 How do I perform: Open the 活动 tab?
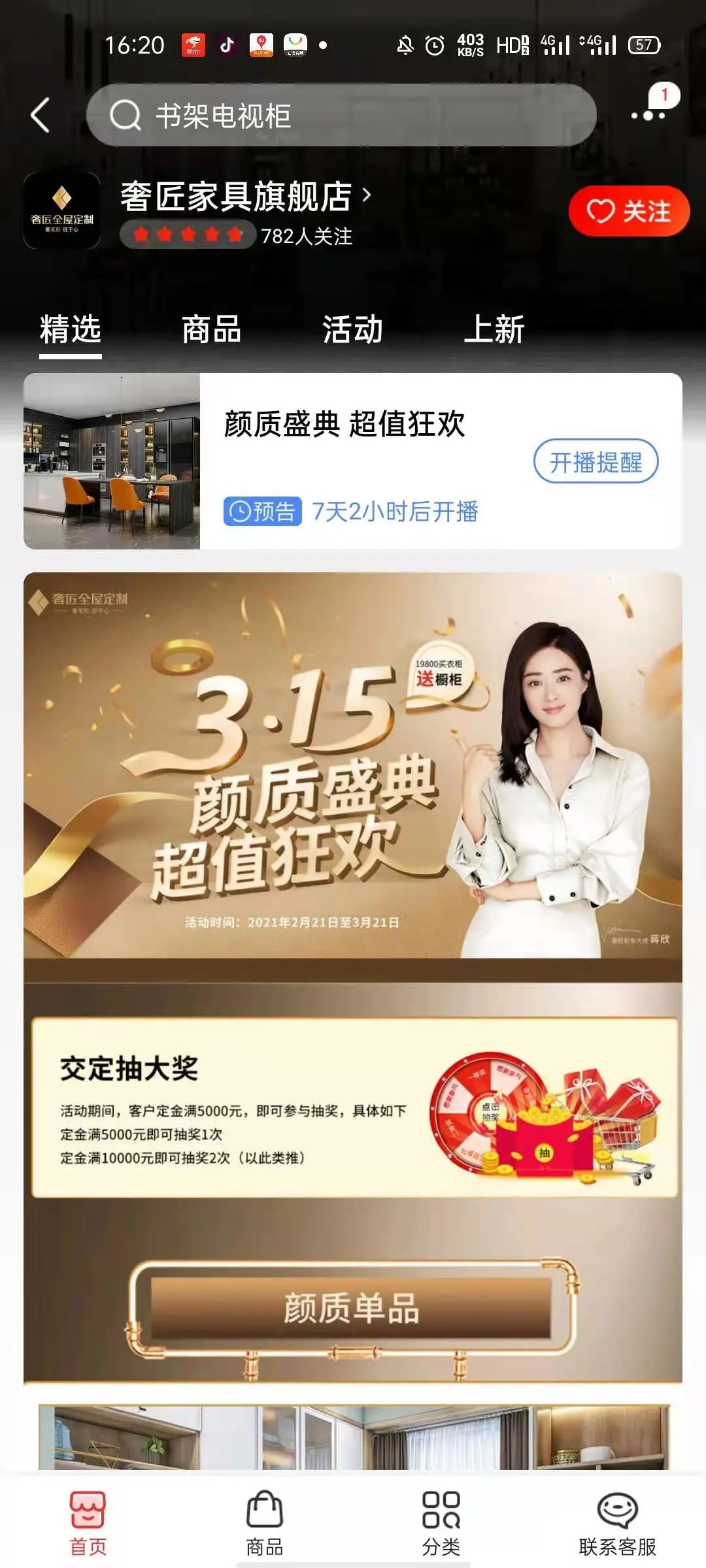click(x=352, y=329)
